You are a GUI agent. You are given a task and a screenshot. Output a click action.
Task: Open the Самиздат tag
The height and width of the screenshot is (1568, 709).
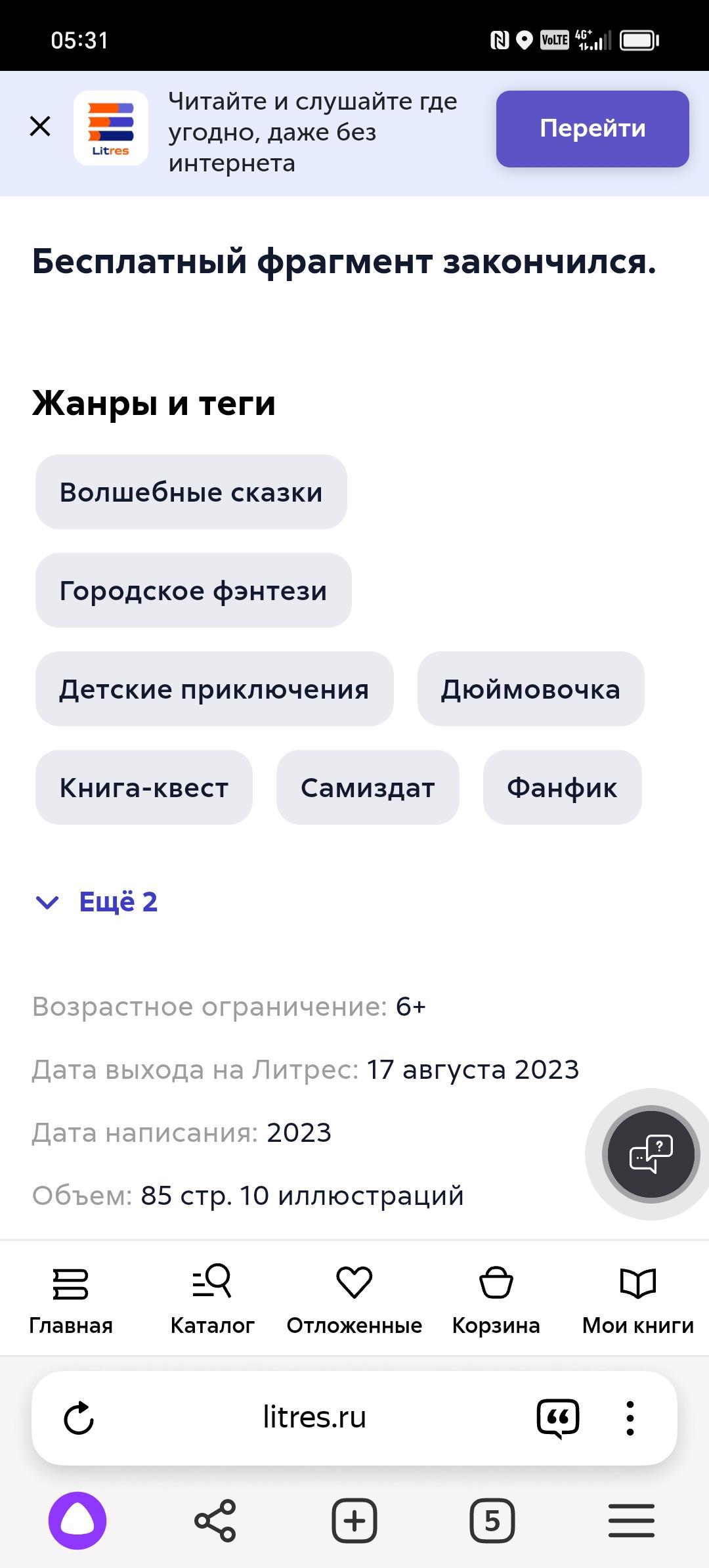click(368, 787)
